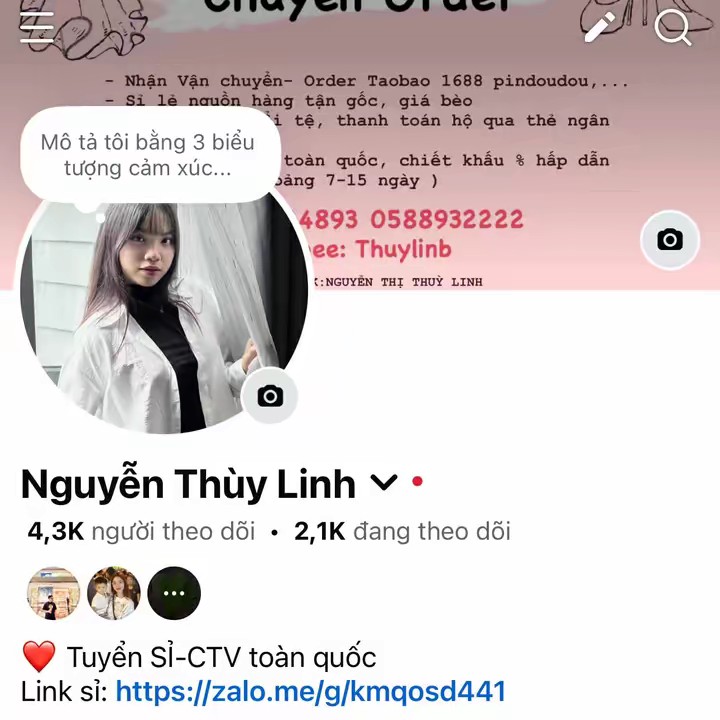The width and height of the screenshot is (720, 720).
Task: Open the zalo.me group link
Action: pos(310,691)
